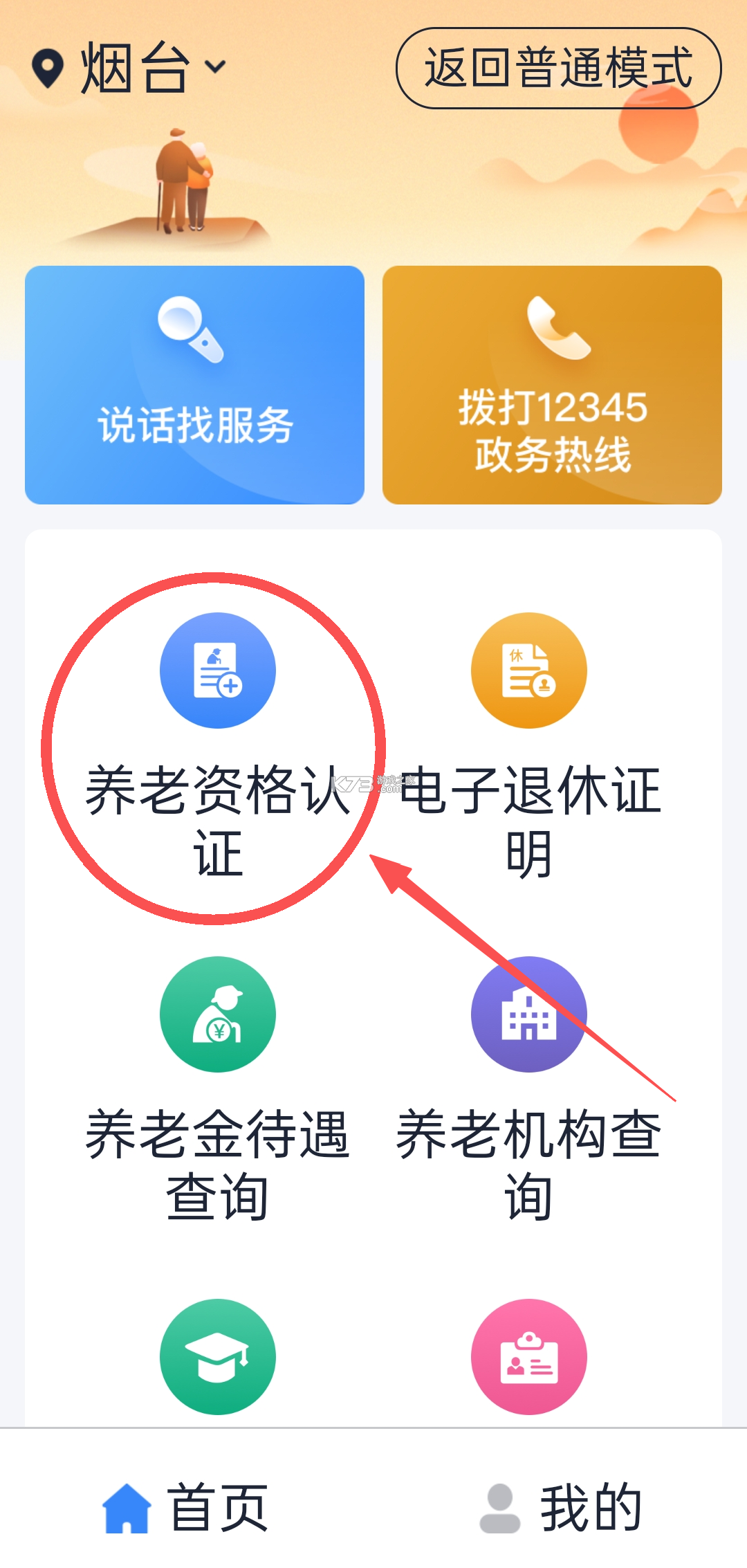This screenshot has height=1568, width=747.
Task: Open the blue 养老资格认证 icon
Action: 218,670
